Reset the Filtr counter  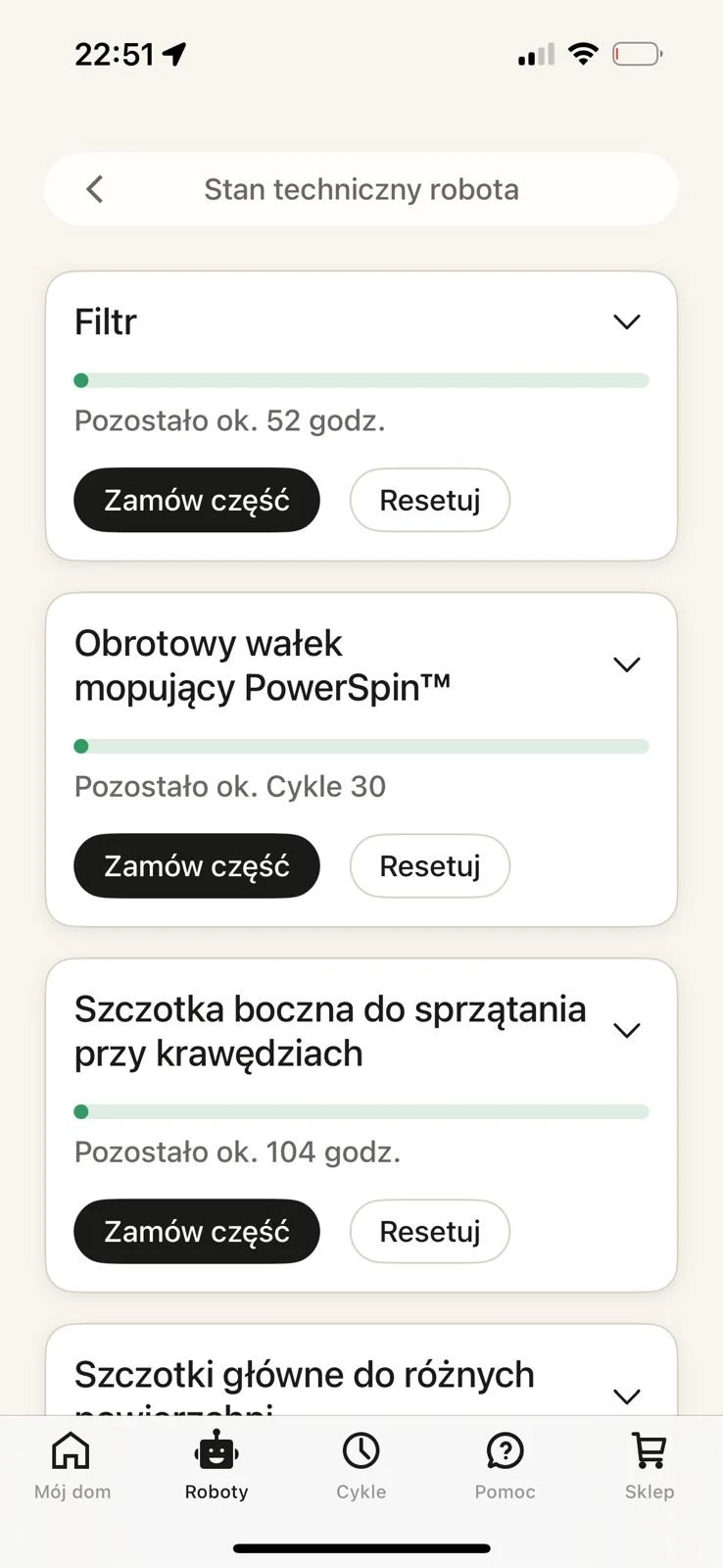tap(429, 500)
